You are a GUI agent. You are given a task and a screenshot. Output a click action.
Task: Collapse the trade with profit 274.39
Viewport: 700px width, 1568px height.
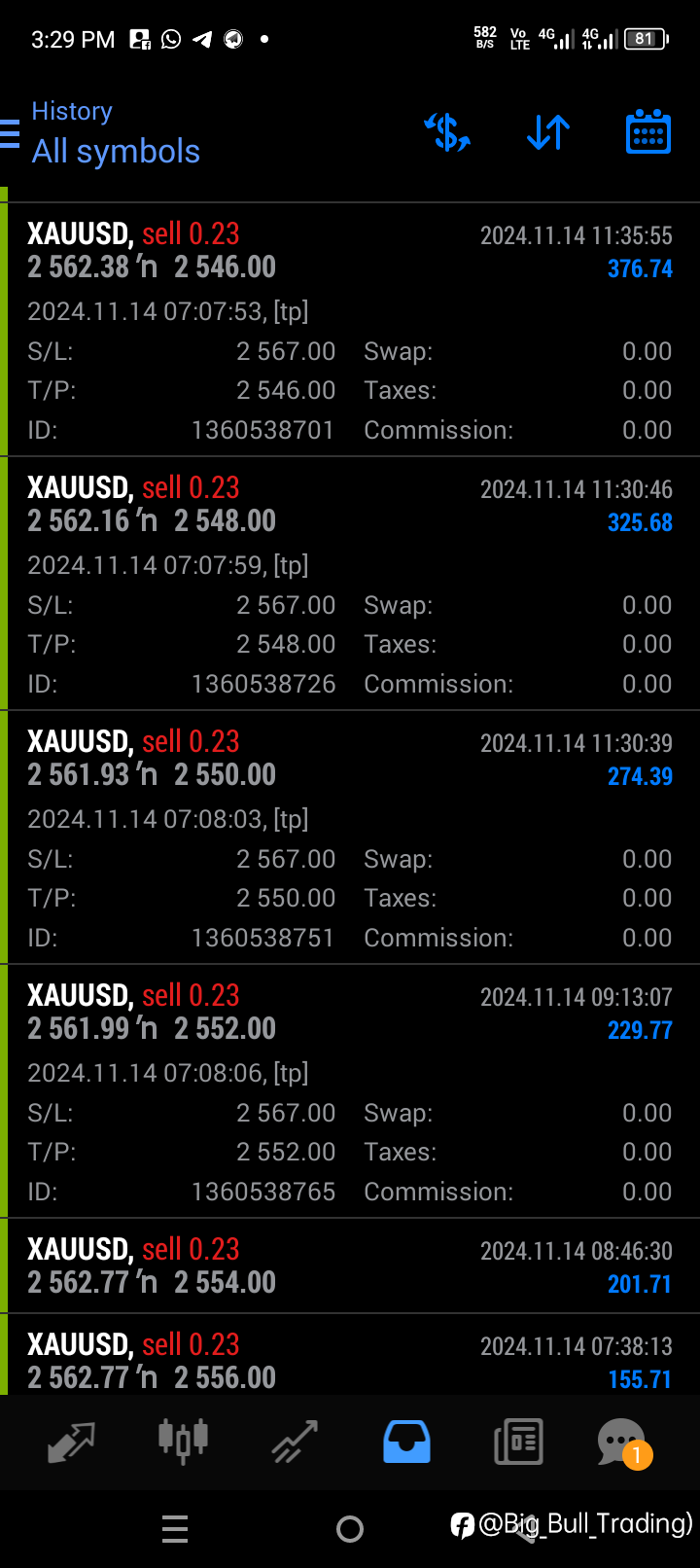click(350, 837)
